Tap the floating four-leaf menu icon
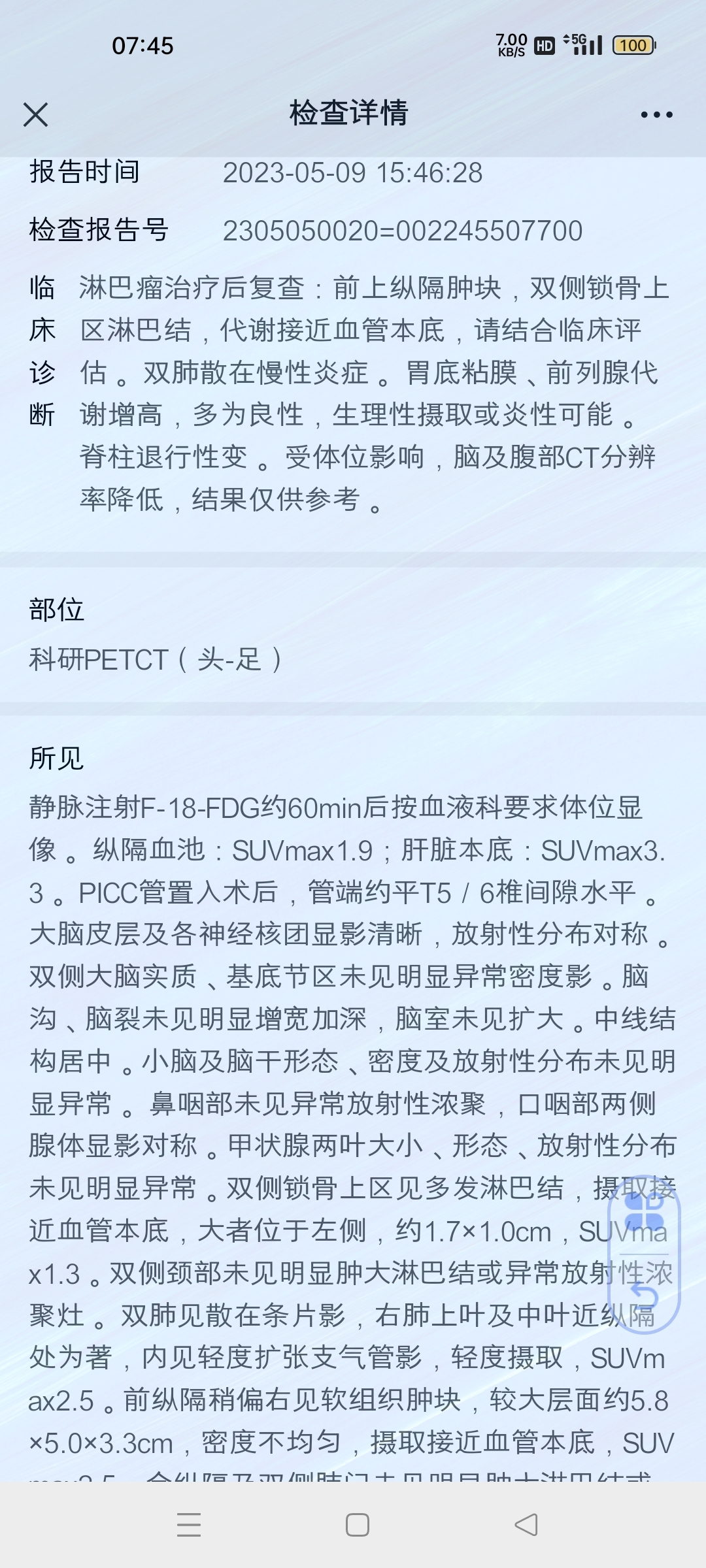The width and height of the screenshot is (706, 1568). coord(644,1211)
